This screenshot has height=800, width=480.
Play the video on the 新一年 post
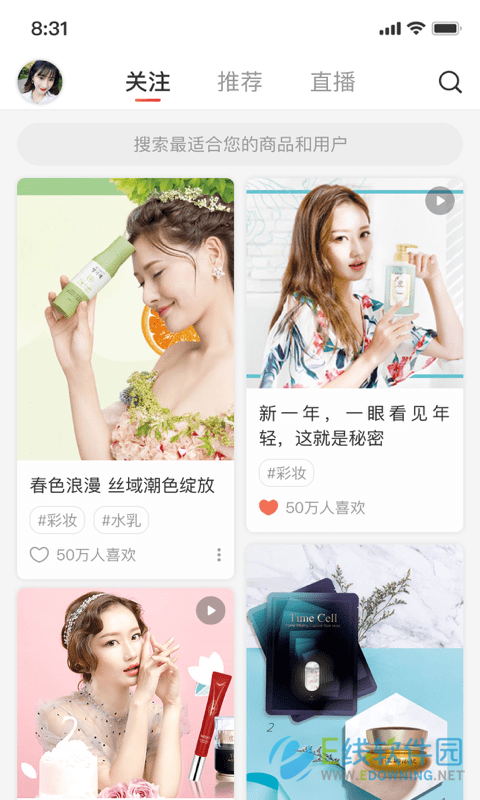point(440,201)
